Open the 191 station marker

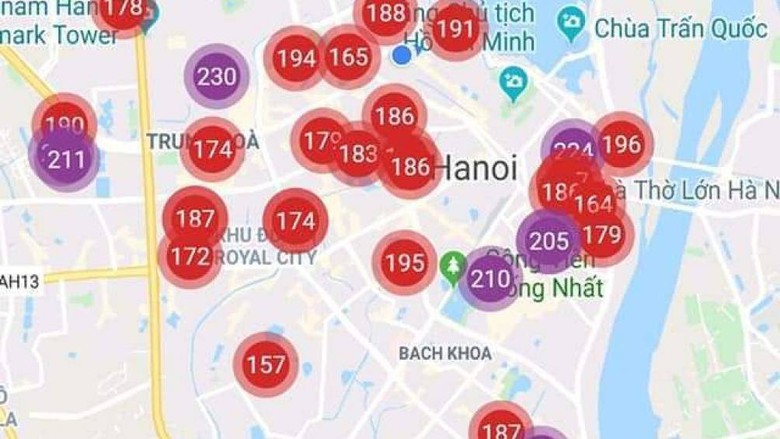pos(455,27)
